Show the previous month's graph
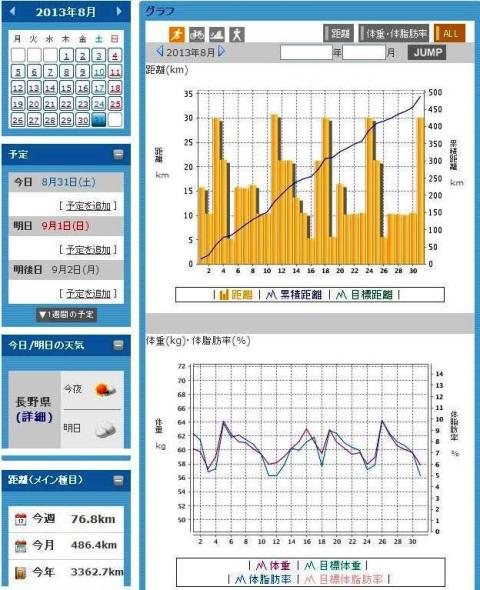480x590 pixels. click(160, 51)
